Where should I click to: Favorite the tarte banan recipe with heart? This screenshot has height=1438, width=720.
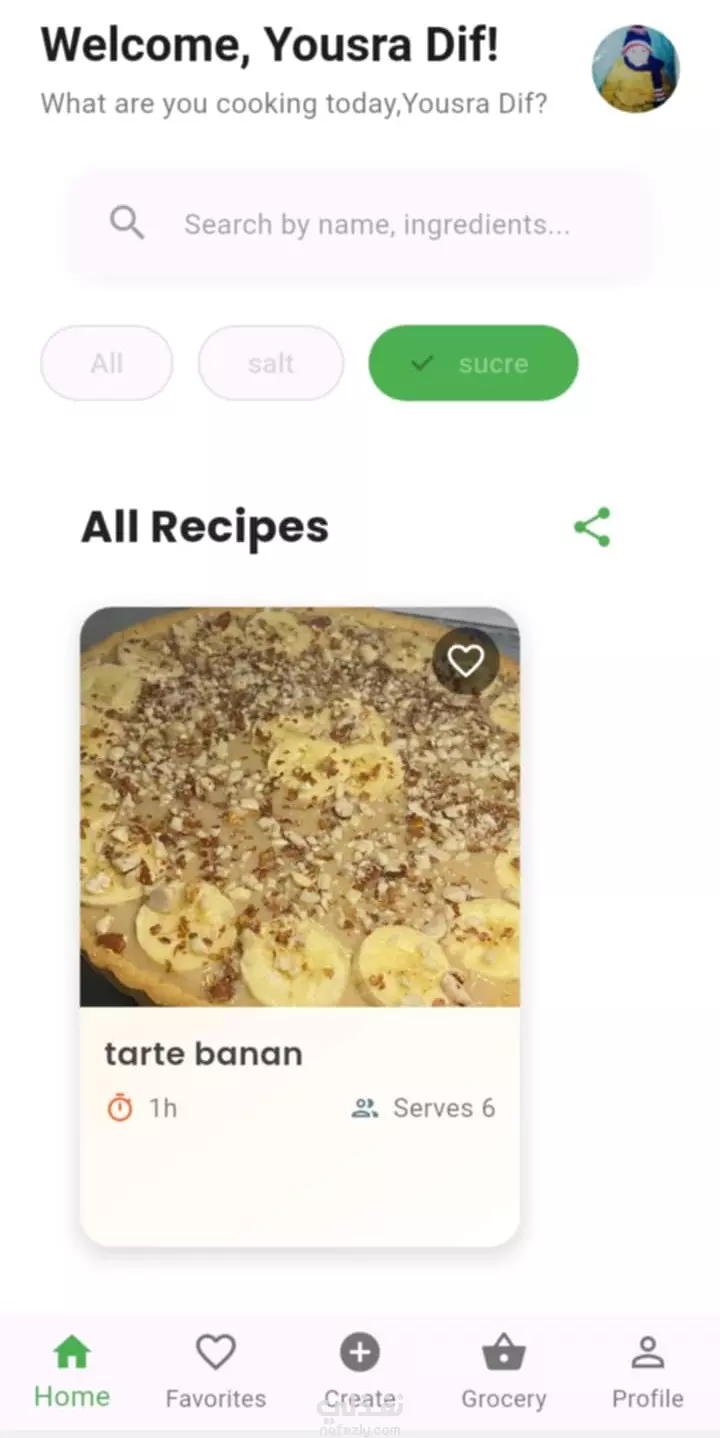(466, 660)
